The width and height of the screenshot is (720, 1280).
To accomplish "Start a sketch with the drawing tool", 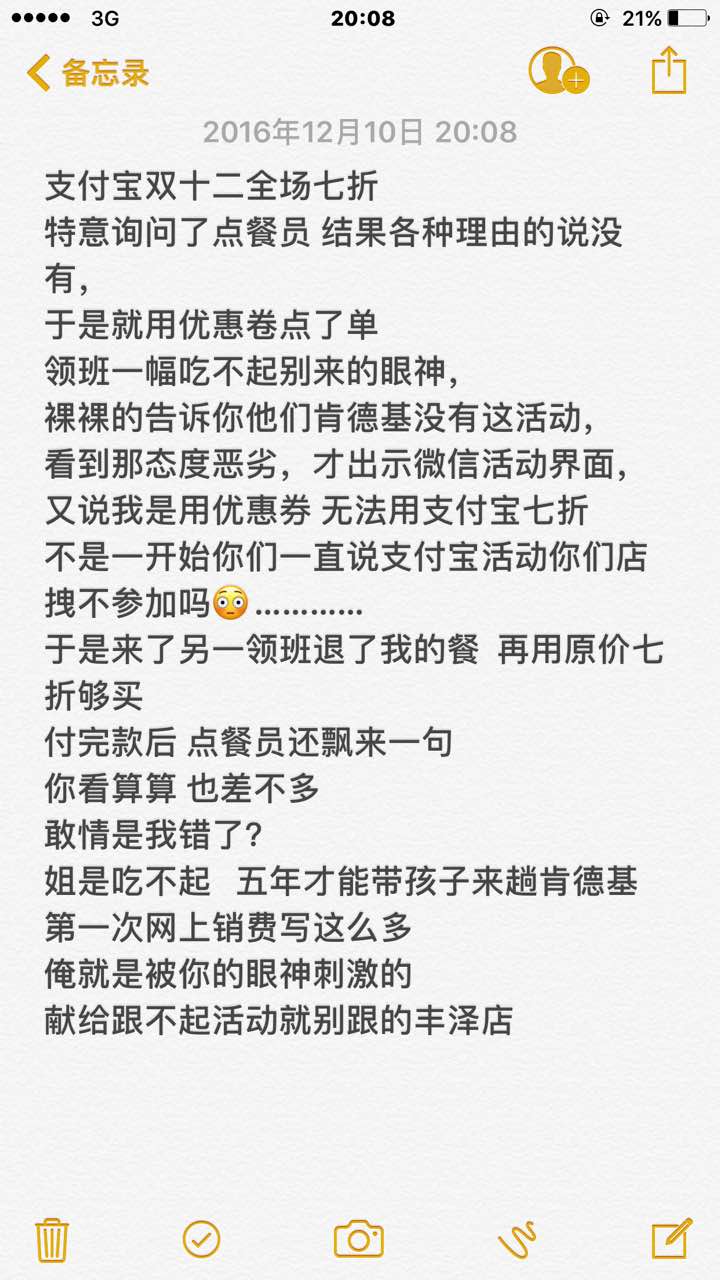I will click(516, 1240).
